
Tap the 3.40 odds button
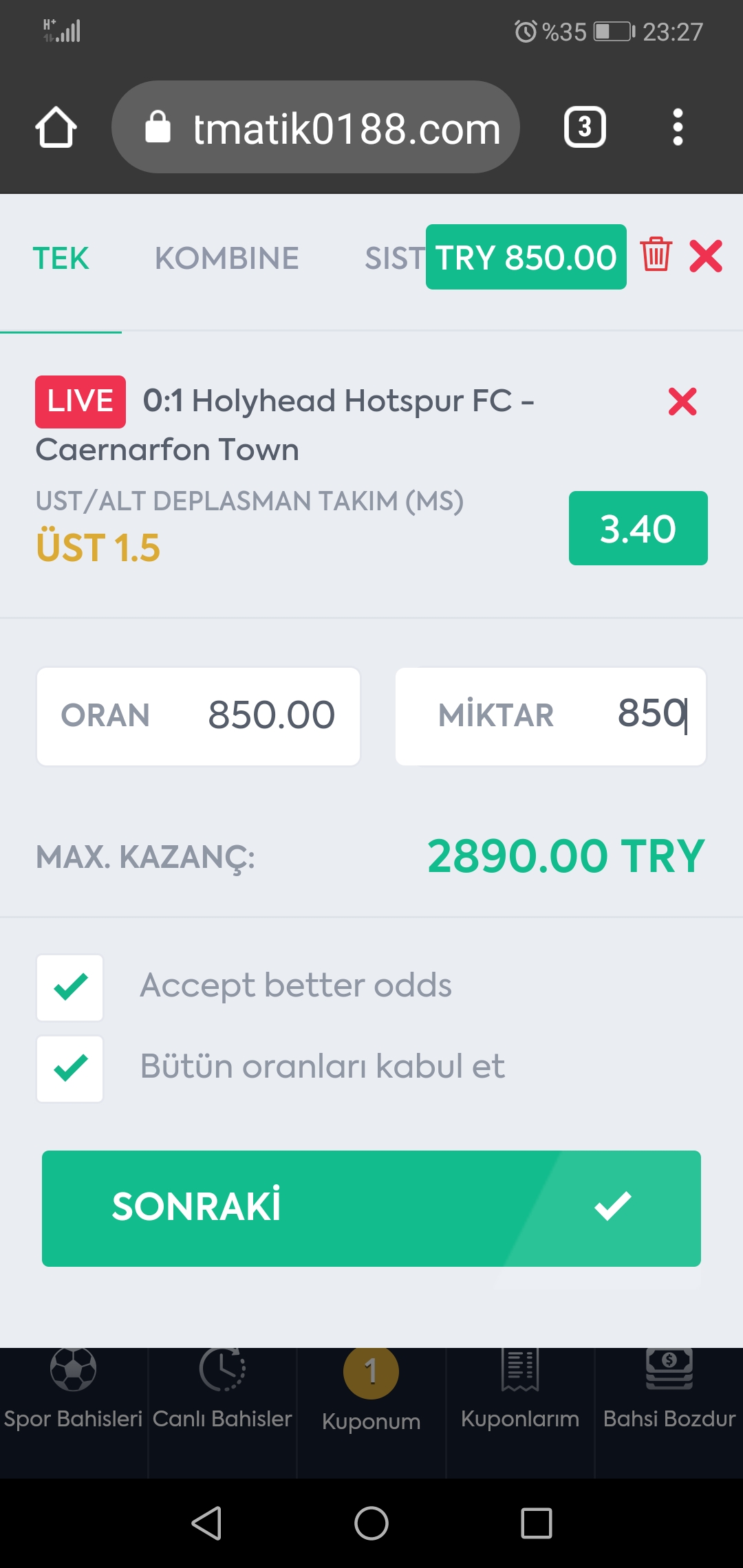tap(638, 528)
